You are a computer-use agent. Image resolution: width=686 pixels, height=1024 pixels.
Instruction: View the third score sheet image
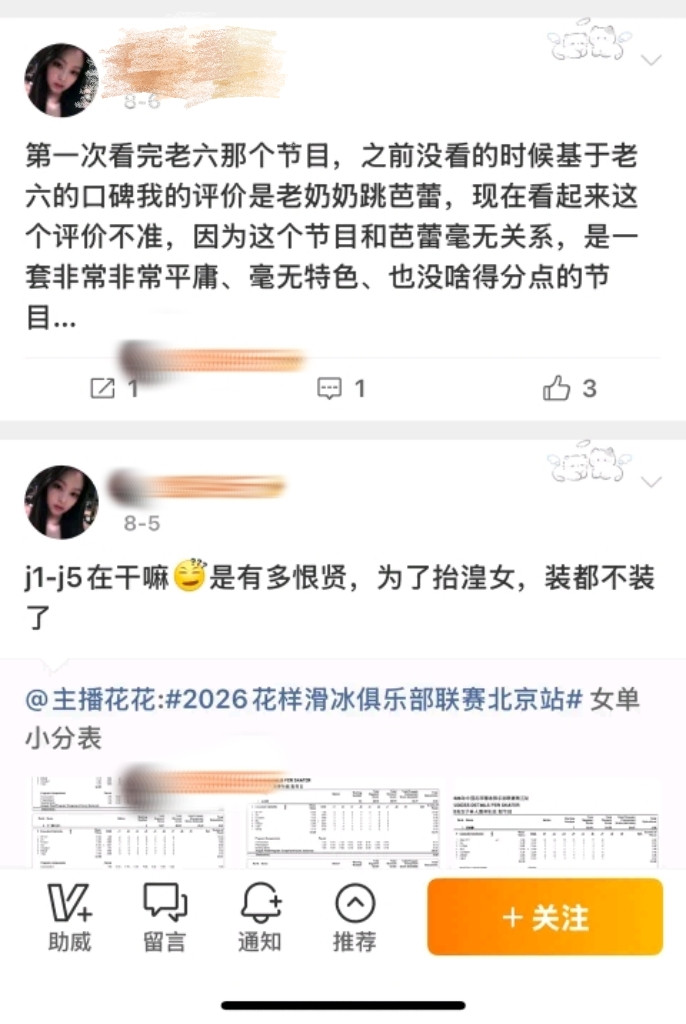[555, 822]
